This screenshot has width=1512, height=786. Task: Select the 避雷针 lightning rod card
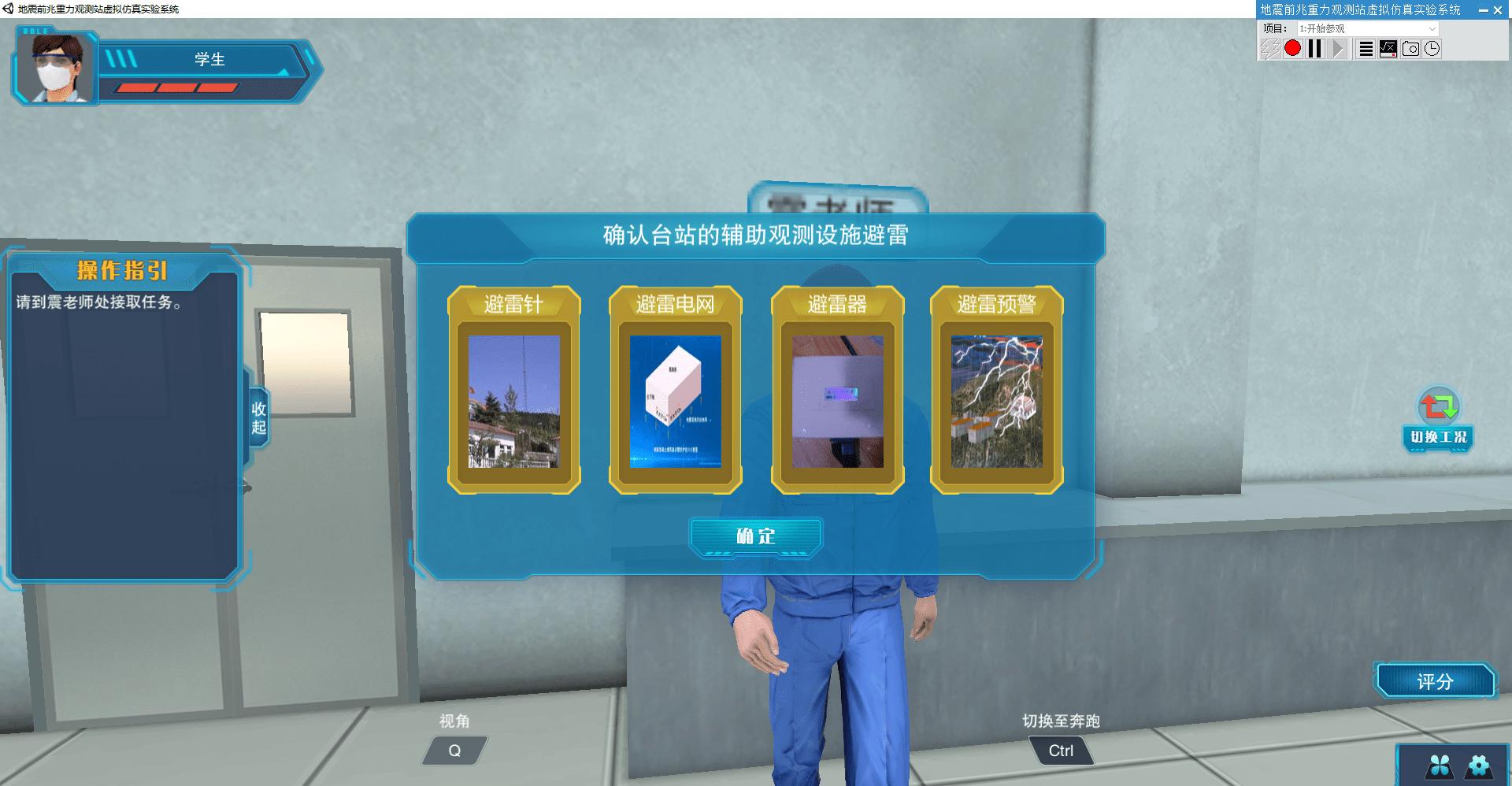coord(514,391)
